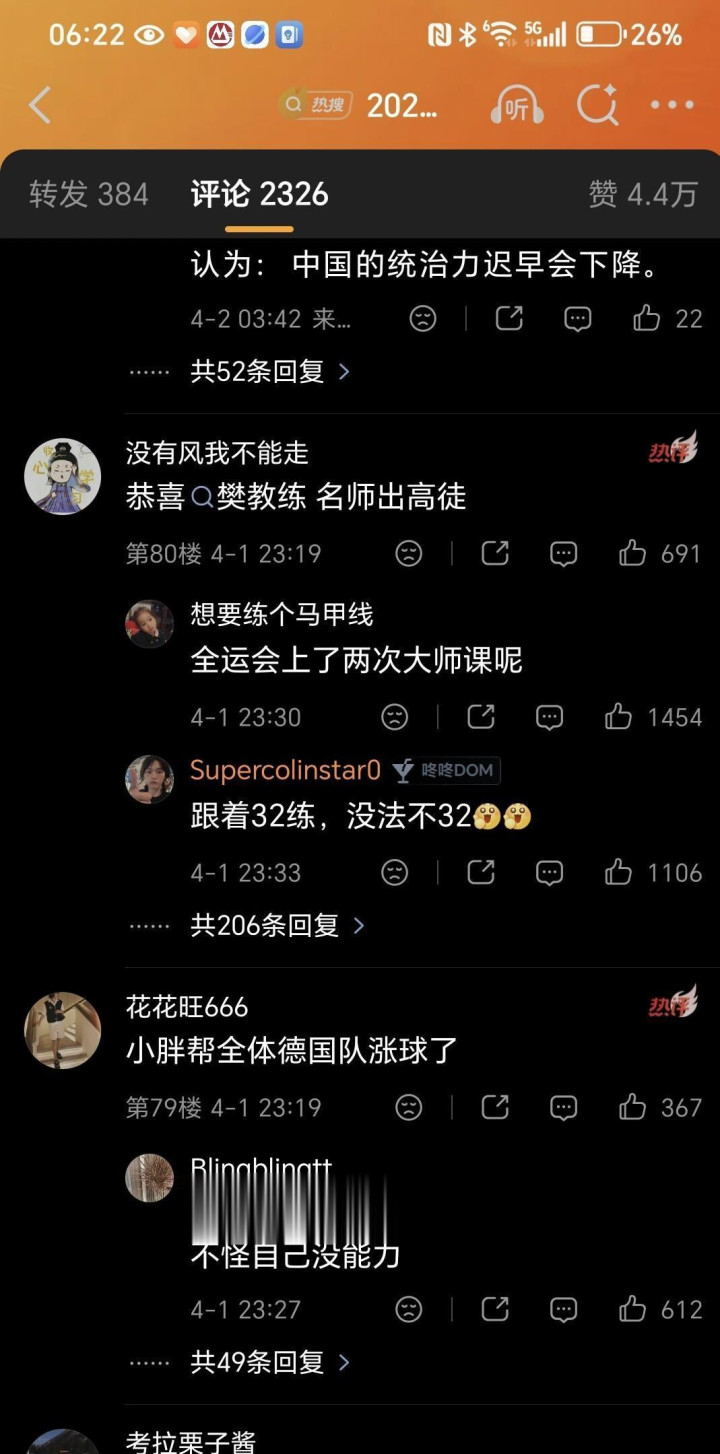Expand 共206条回复 replies
The image size is (720, 1454).
click(x=277, y=926)
